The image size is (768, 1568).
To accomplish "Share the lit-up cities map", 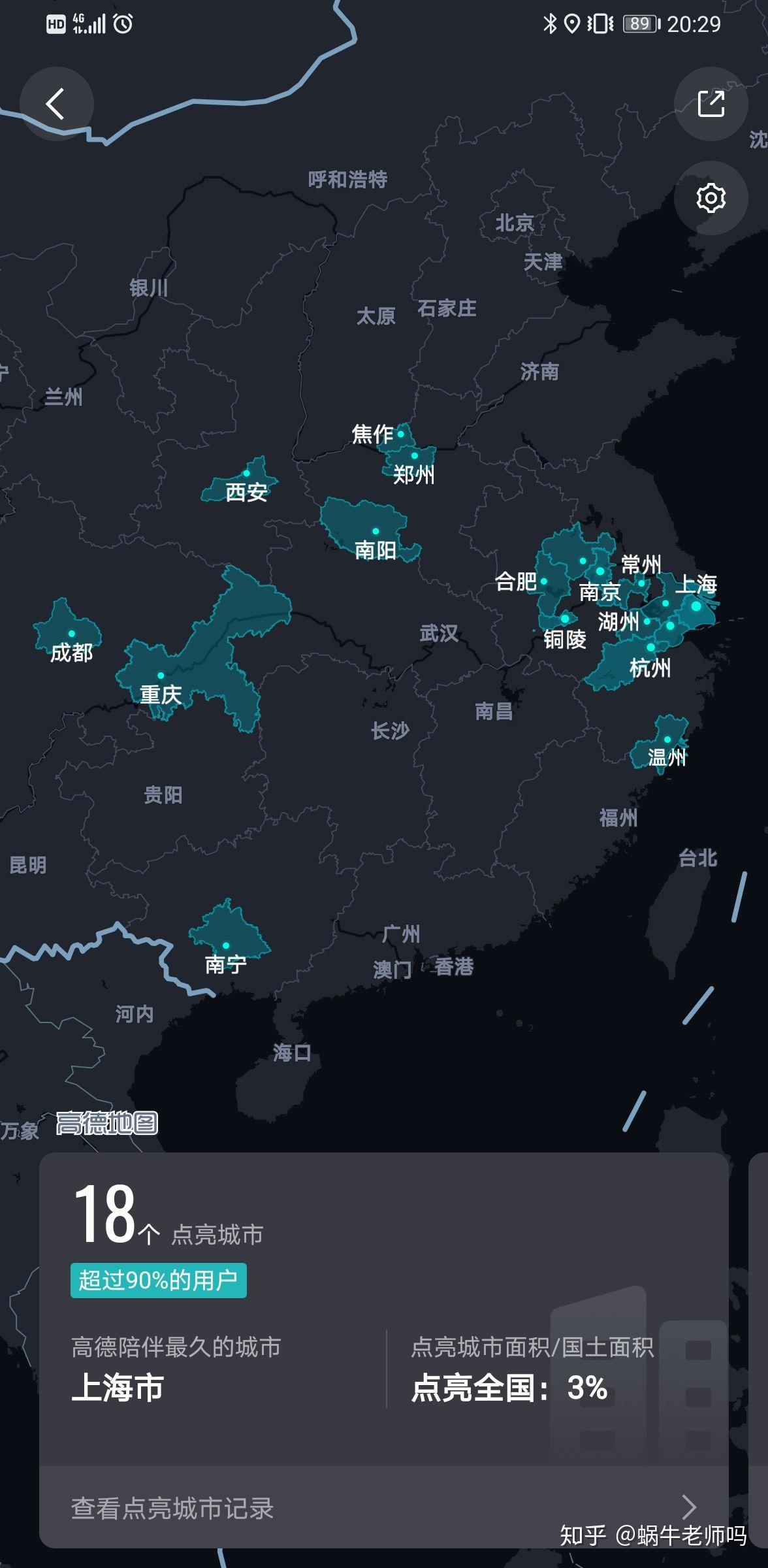I will (x=711, y=104).
